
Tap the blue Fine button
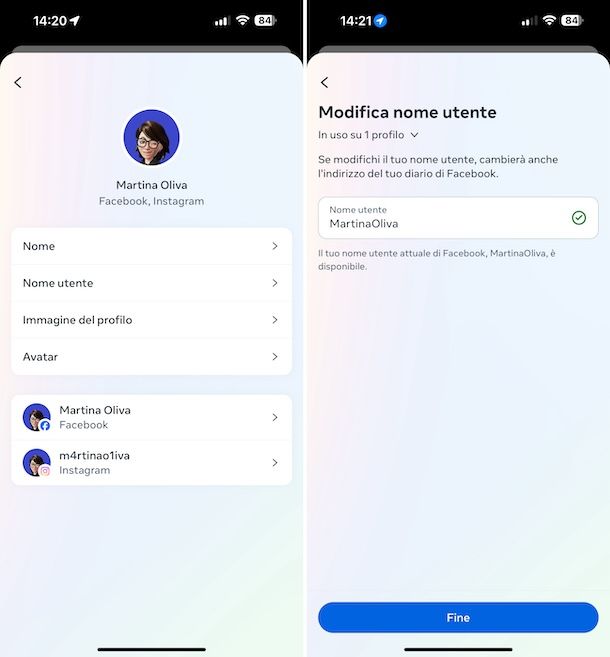(458, 618)
